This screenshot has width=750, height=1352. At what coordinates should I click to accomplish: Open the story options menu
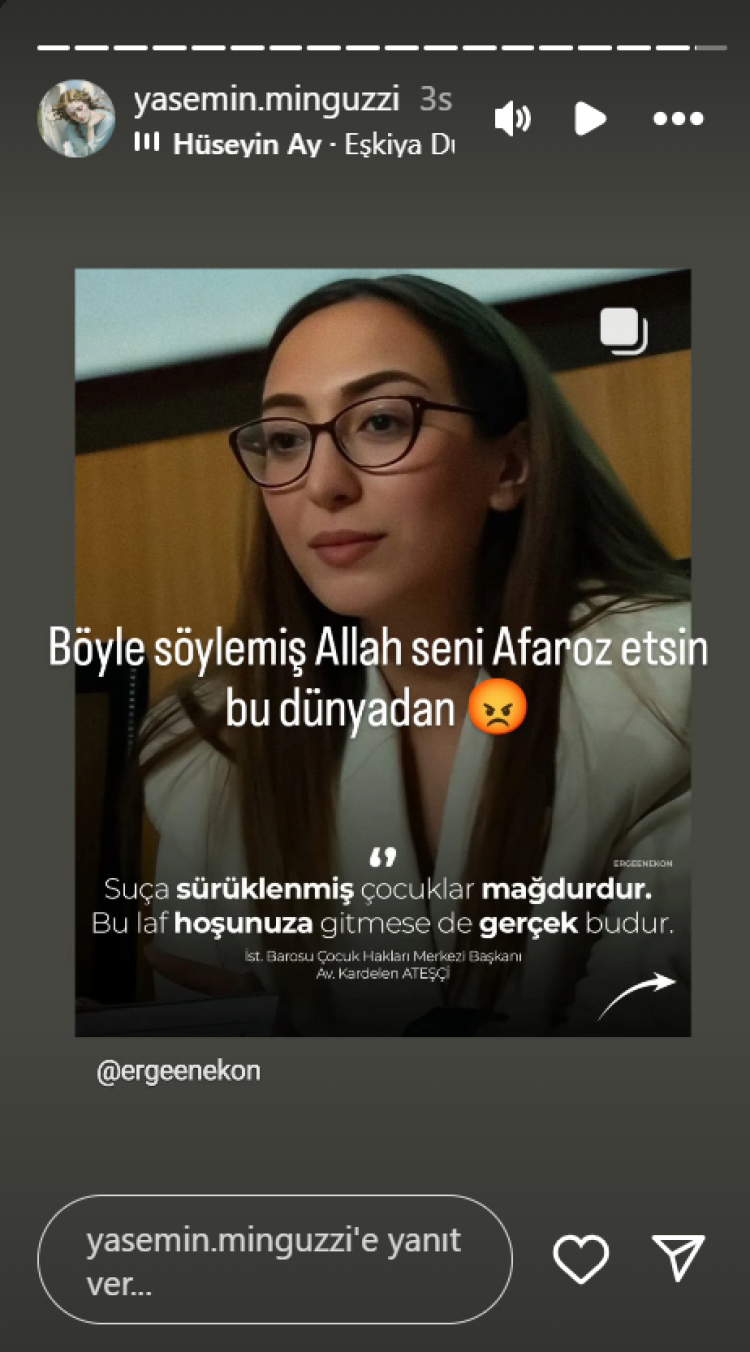click(678, 119)
